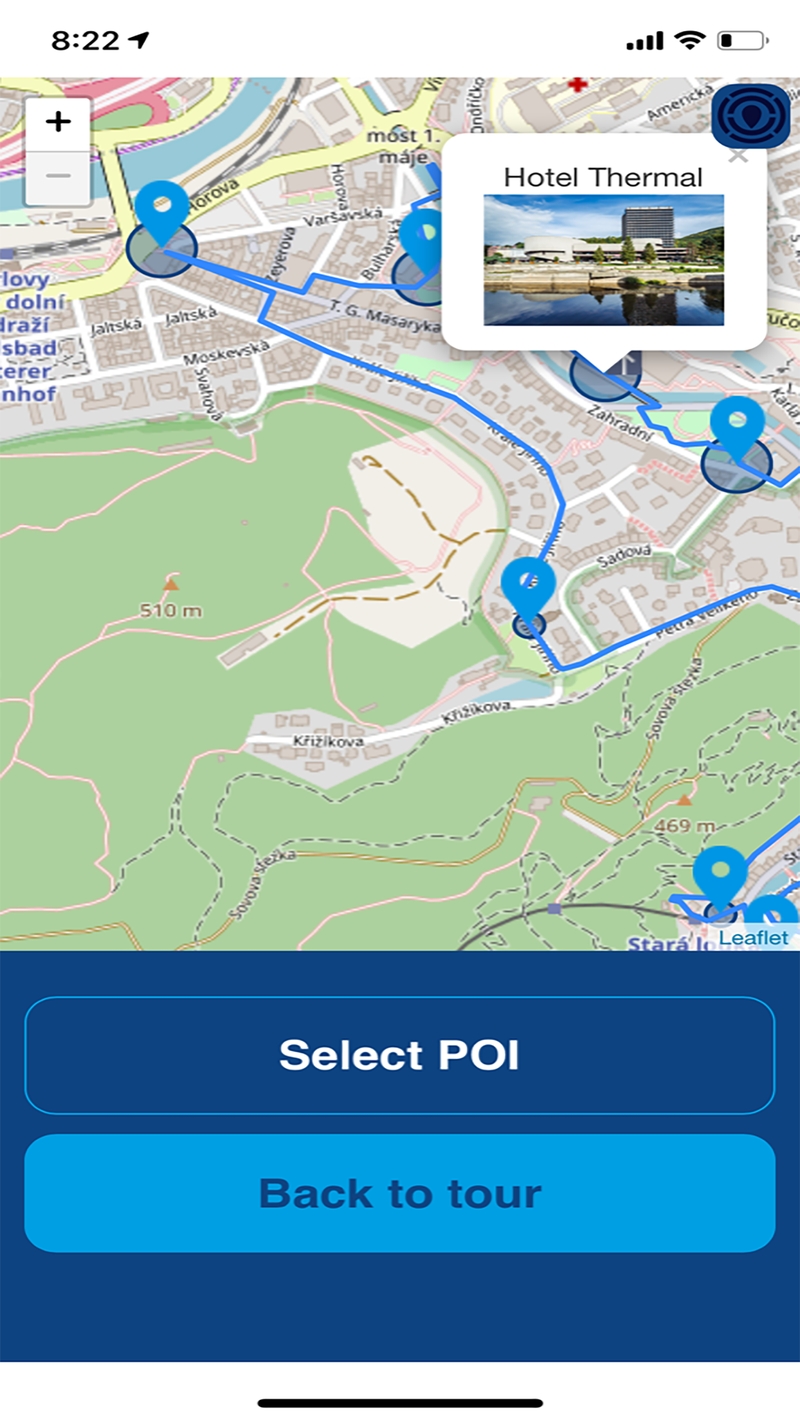Zoom in on the map
Image resolution: width=800 pixels, height=1422 pixels.
[x=58, y=123]
